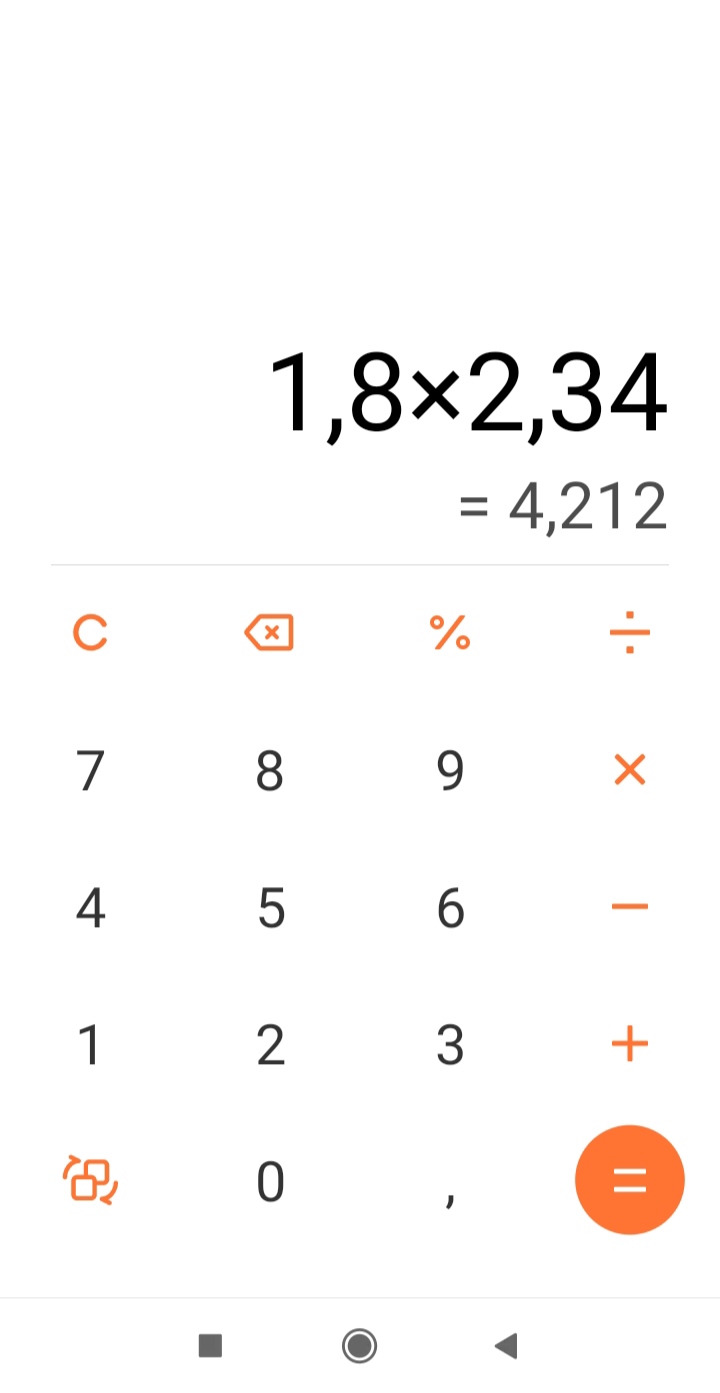Image resolution: width=720 pixels, height=1393 pixels.
Task: Select the division operator
Action: tap(630, 633)
